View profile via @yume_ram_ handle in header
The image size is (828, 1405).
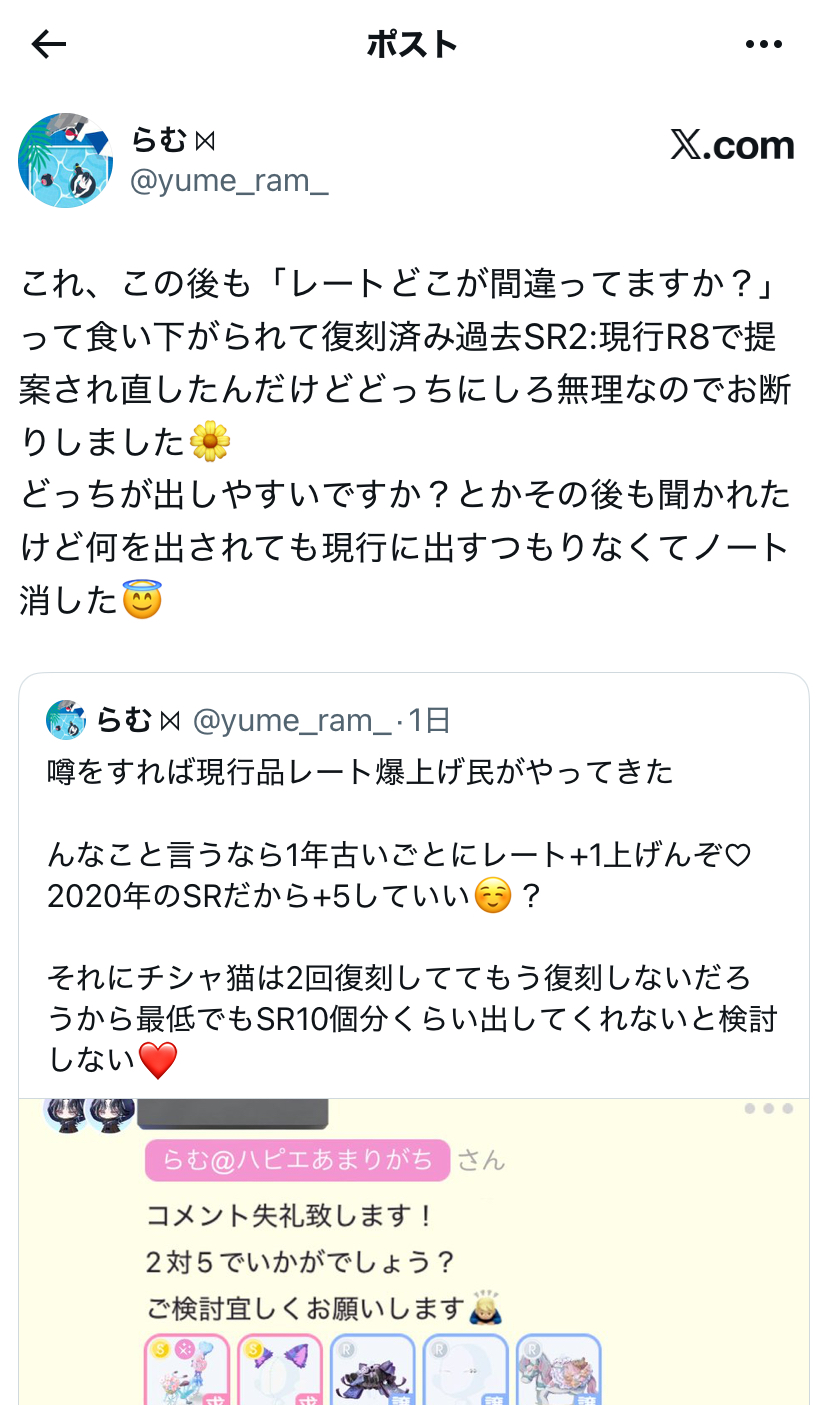click(229, 184)
